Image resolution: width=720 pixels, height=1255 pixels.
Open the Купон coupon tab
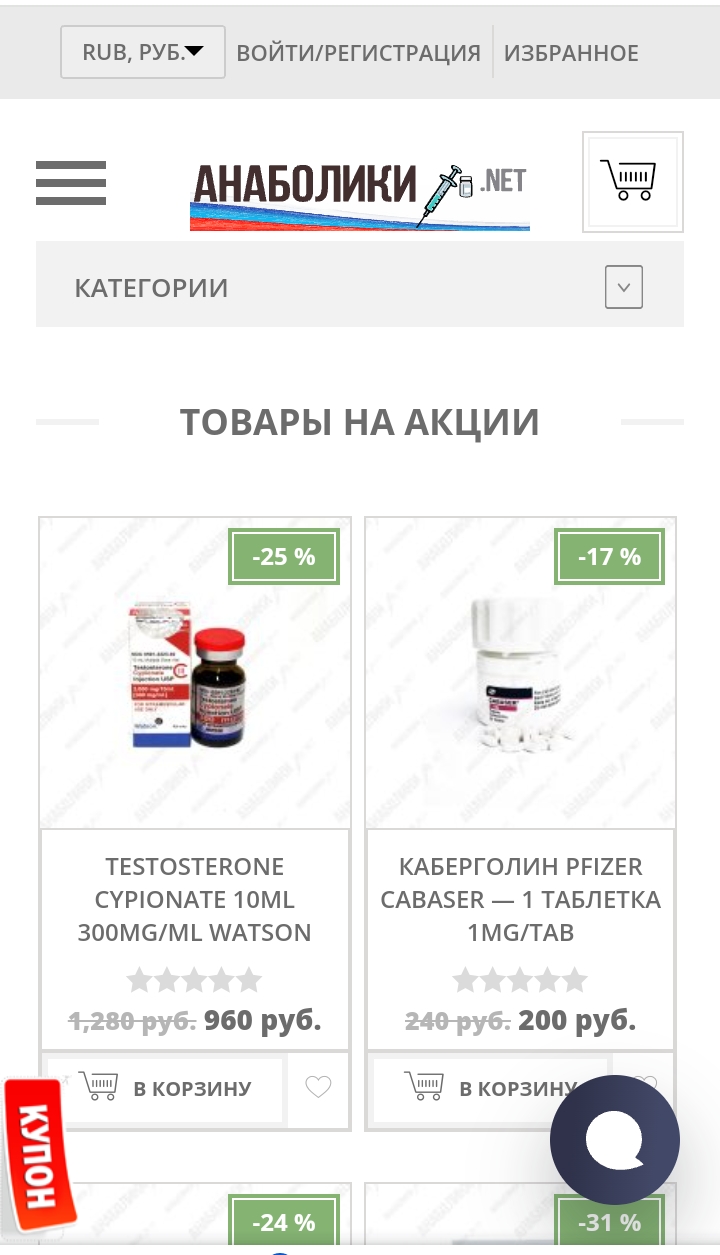[38, 1155]
